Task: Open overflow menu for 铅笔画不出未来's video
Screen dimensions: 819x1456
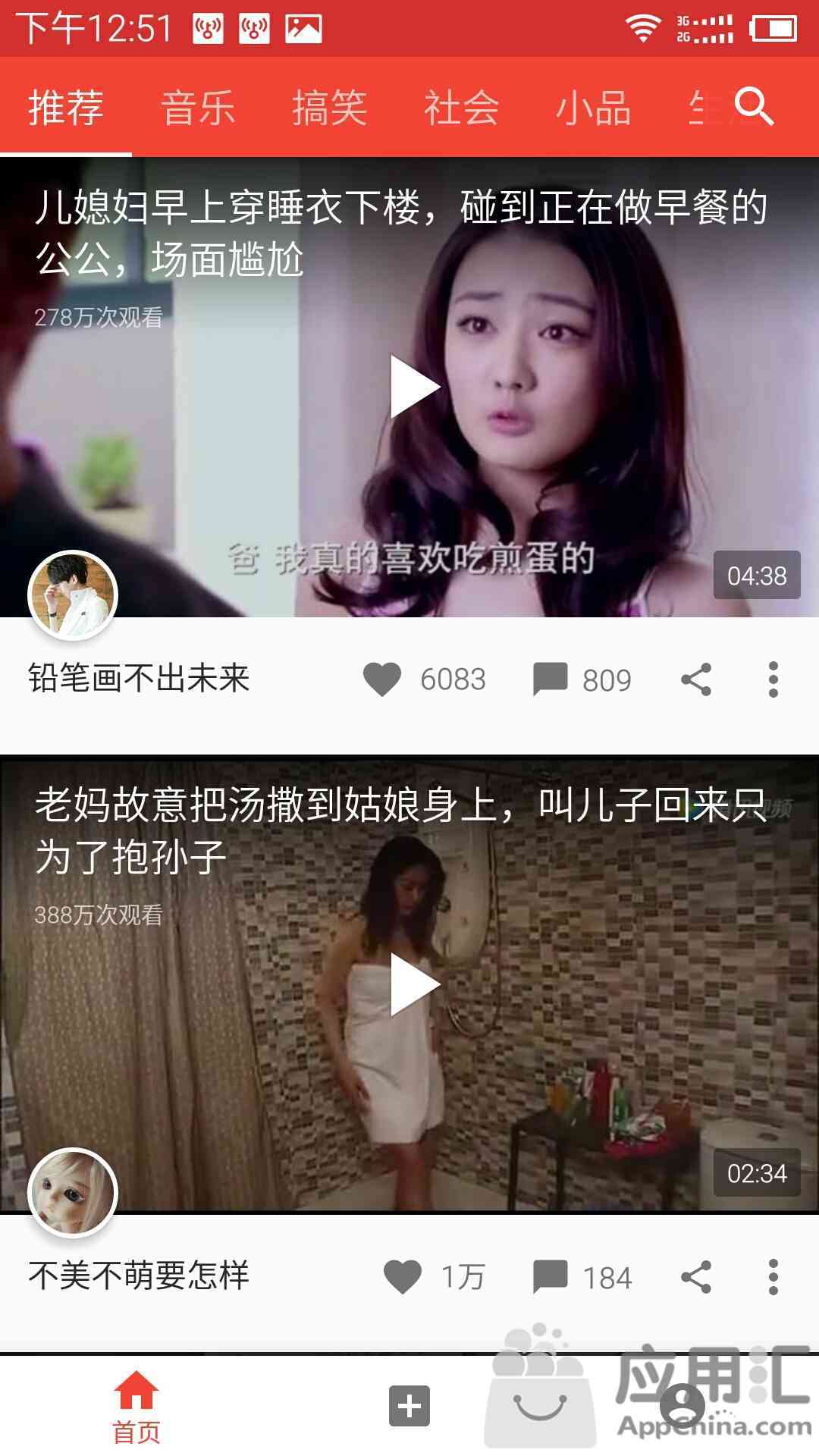Action: 773,679
